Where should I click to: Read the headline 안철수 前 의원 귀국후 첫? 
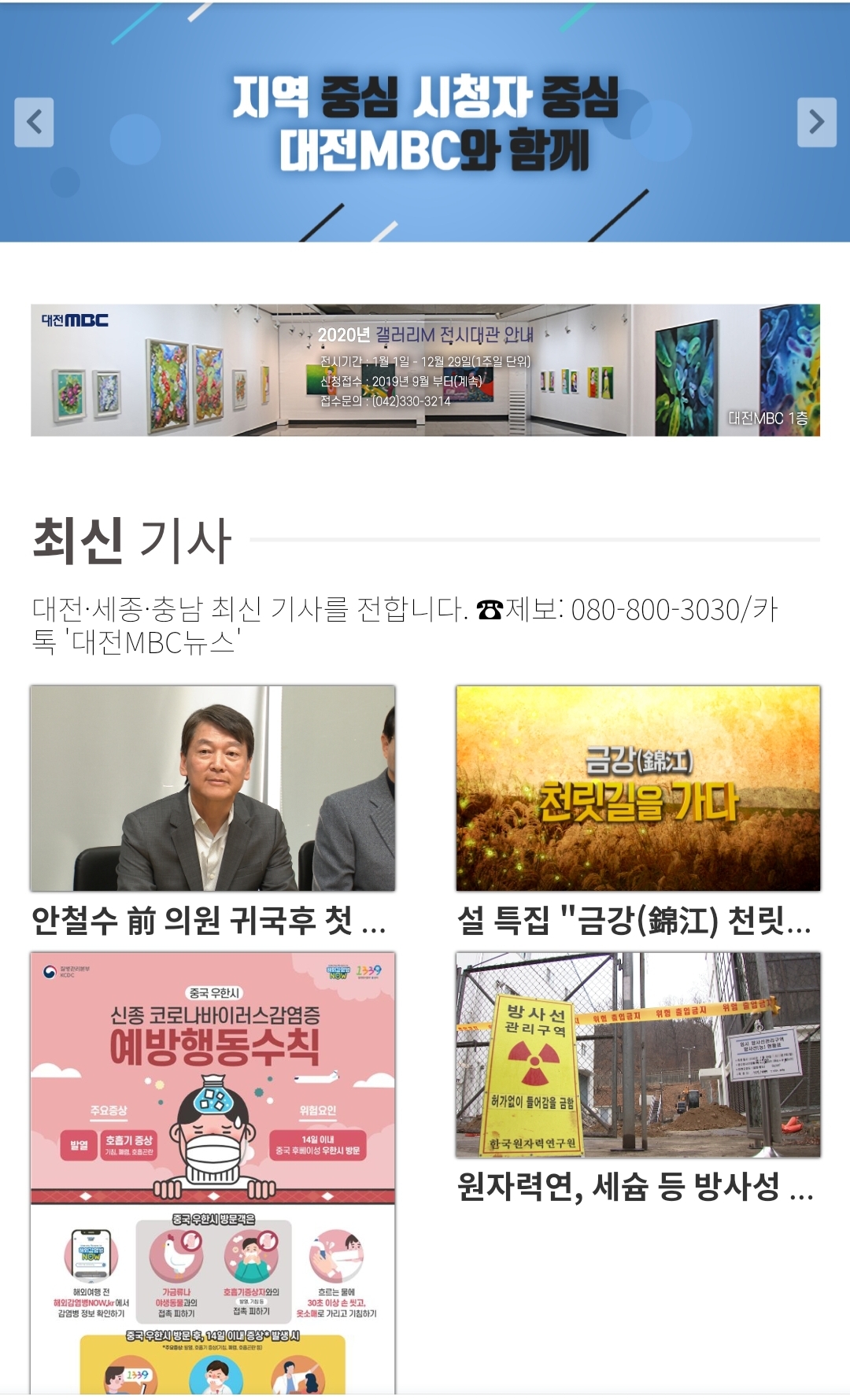click(x=209, y=920)
